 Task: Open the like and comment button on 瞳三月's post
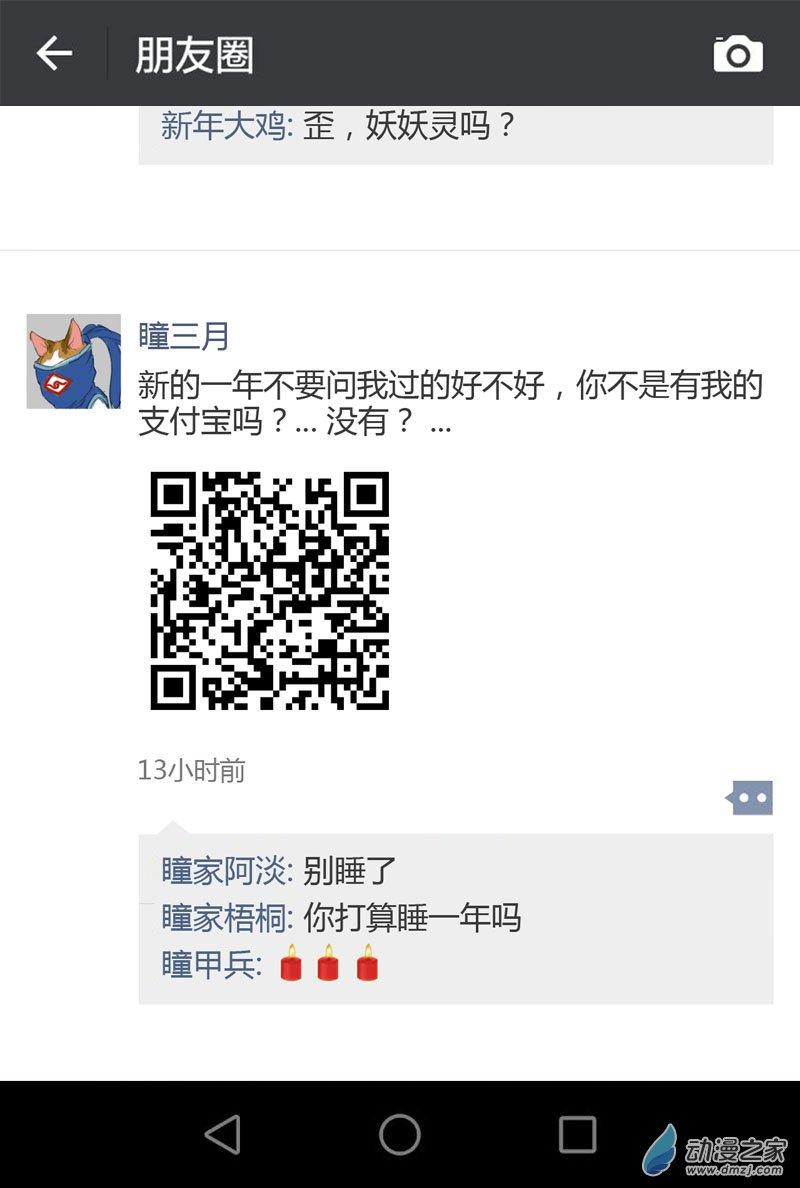point(749,798)
